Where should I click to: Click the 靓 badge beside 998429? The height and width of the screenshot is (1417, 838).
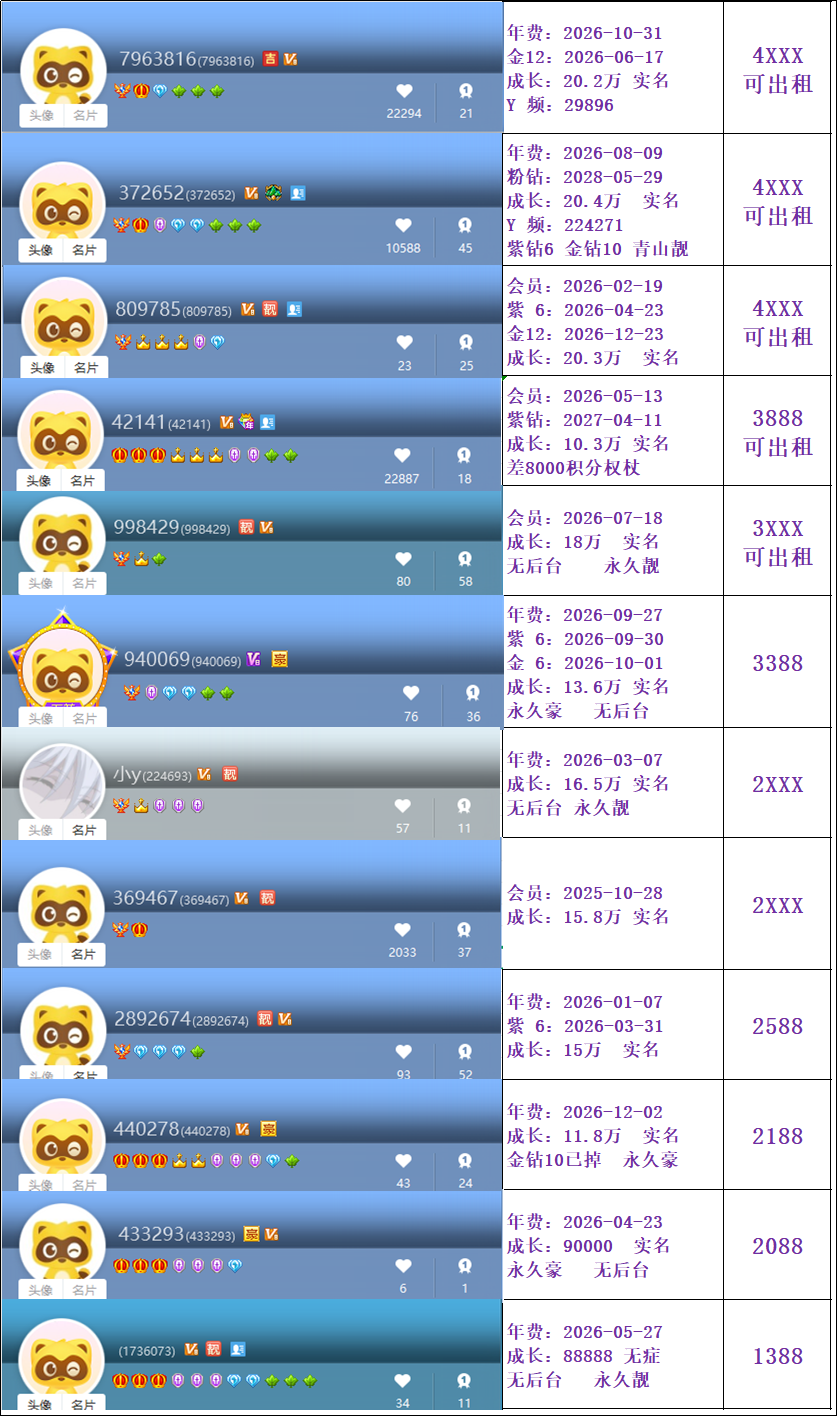tap(246, 527)
